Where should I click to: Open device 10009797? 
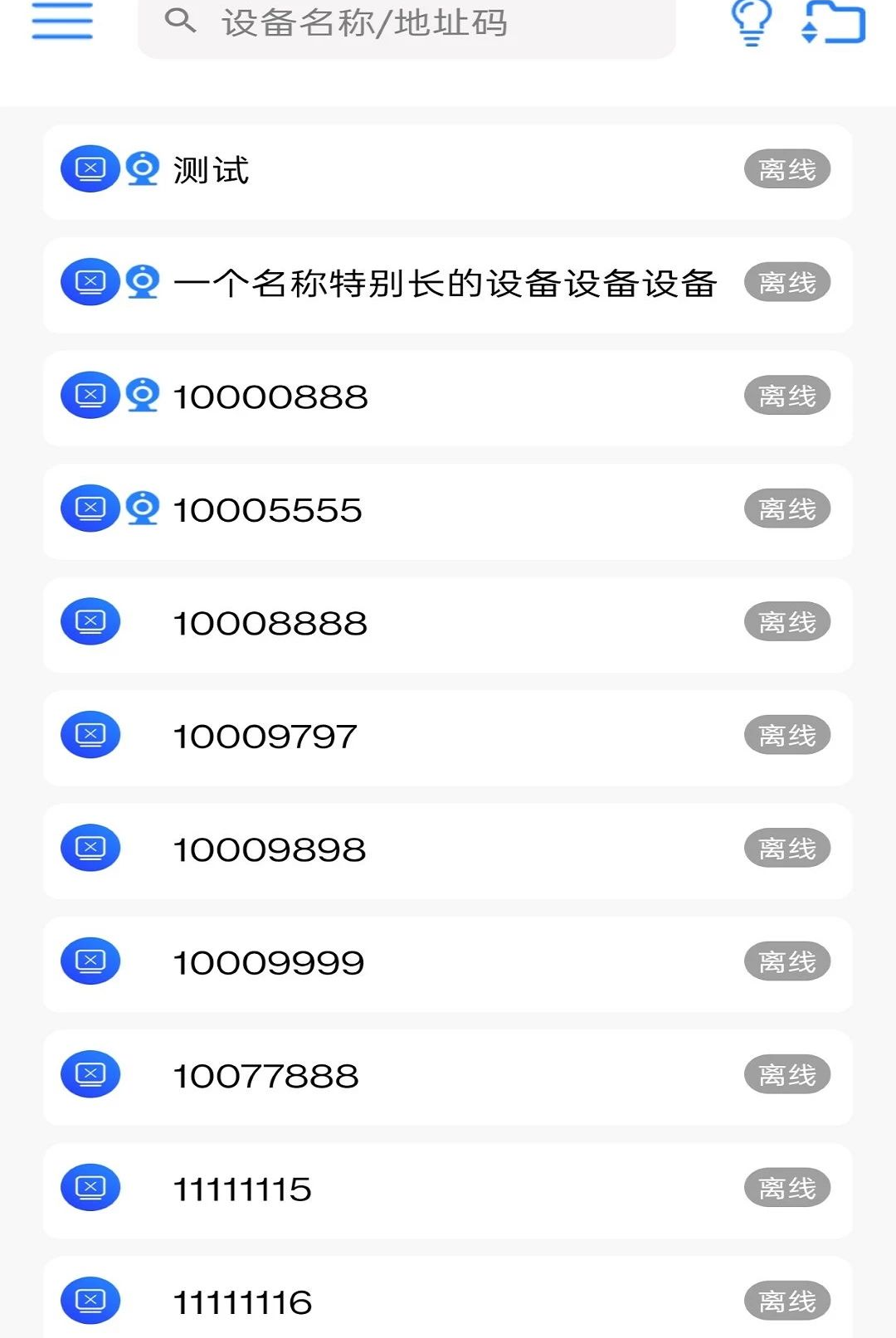[448, 737]
